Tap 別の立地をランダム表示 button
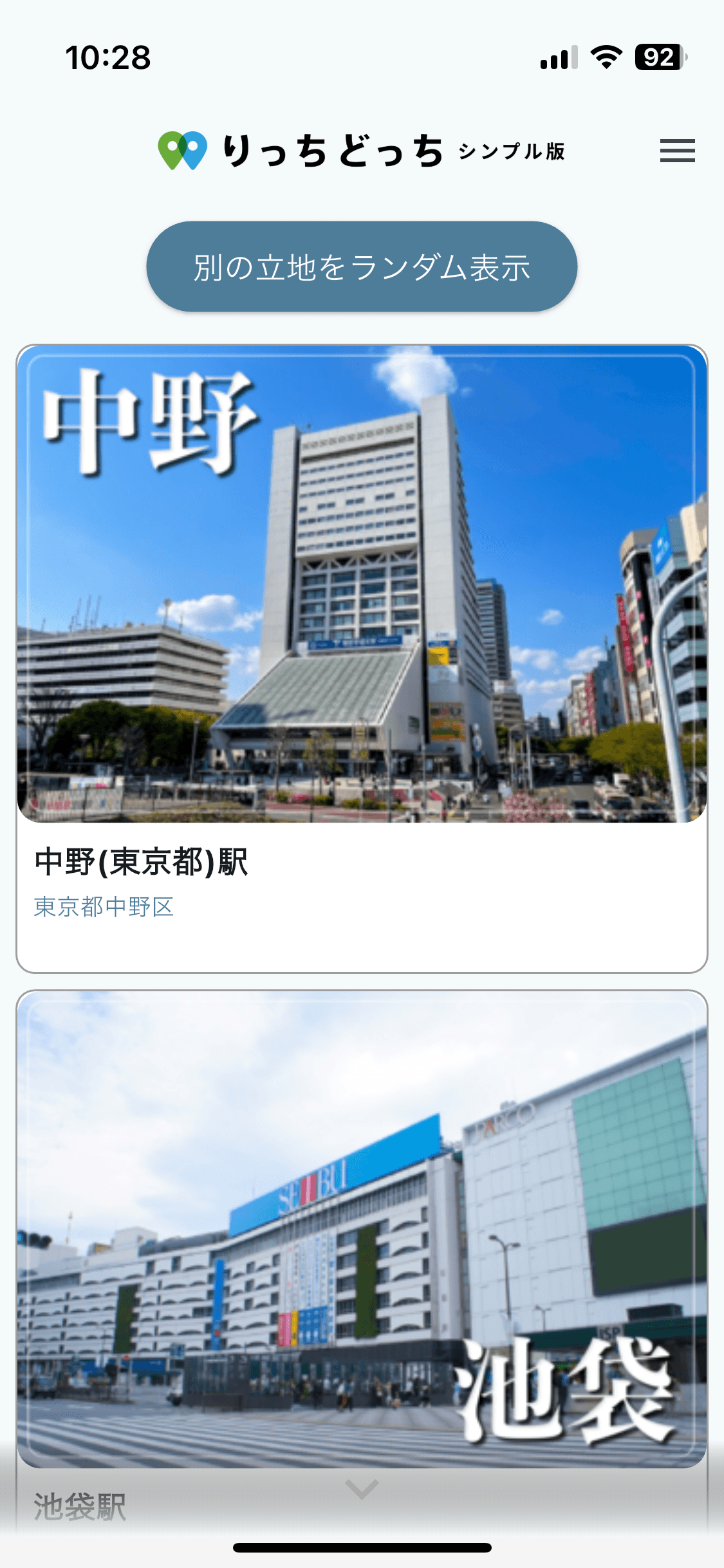724x1568 pixels. [362, 266]
